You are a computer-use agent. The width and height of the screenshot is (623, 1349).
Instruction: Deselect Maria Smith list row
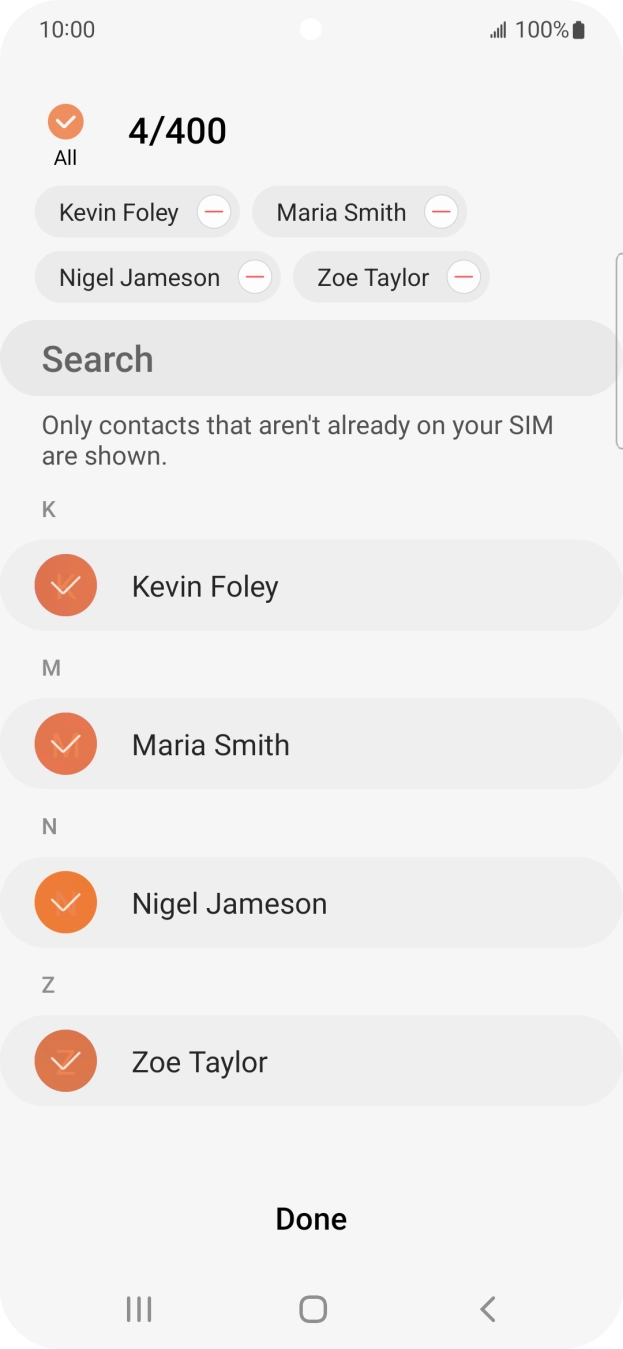(x=311, y=744)
